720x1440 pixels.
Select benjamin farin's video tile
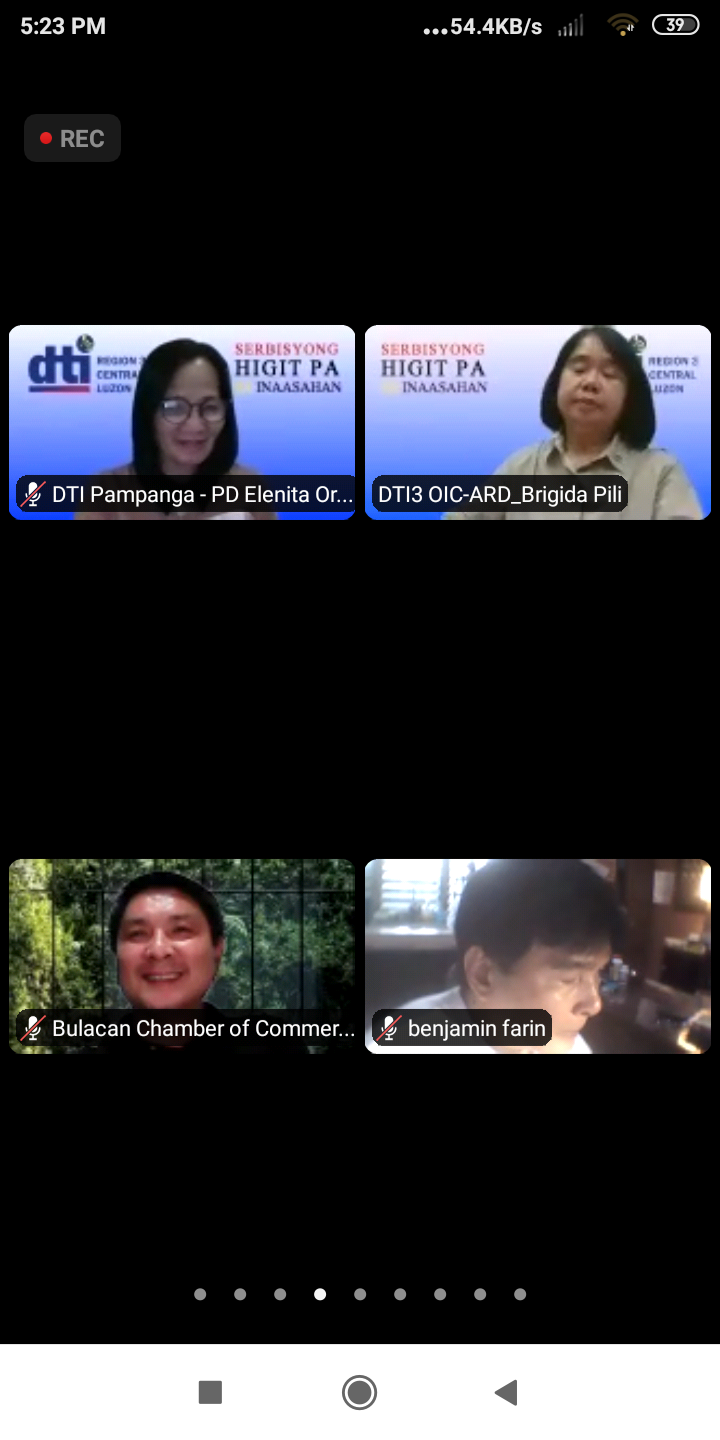(538, 956)
